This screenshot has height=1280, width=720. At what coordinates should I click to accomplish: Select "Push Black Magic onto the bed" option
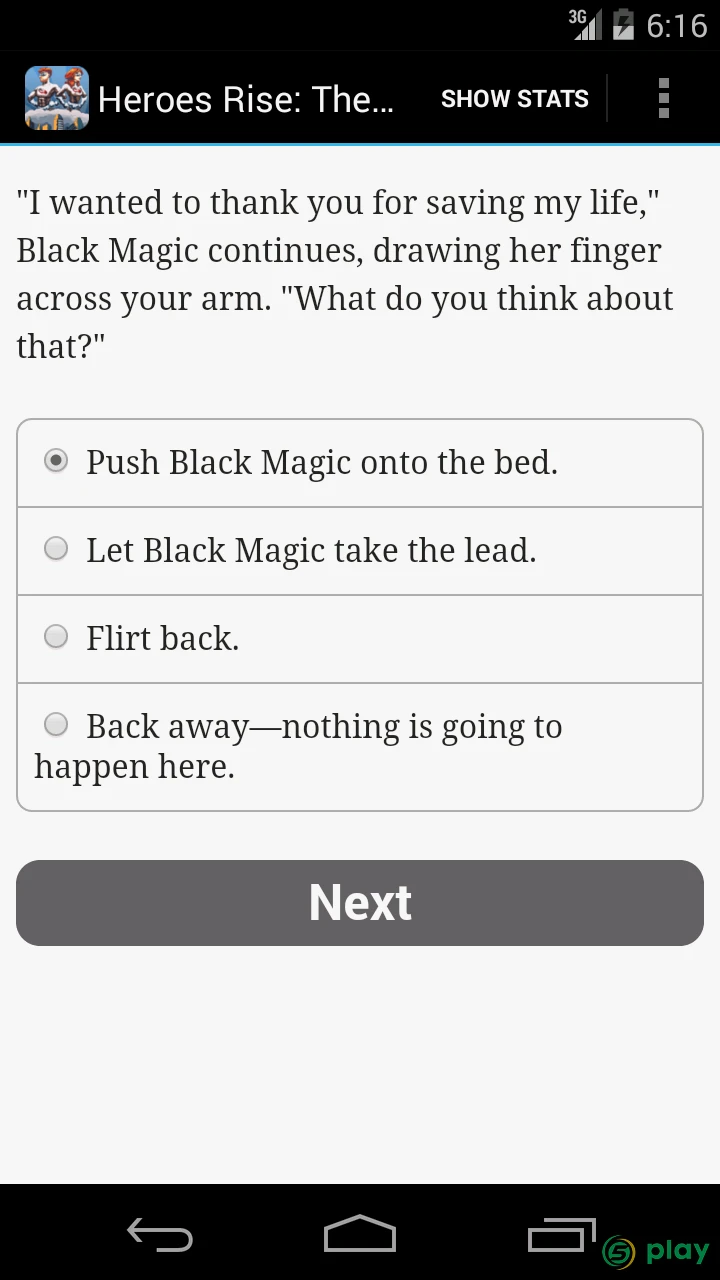360,463
